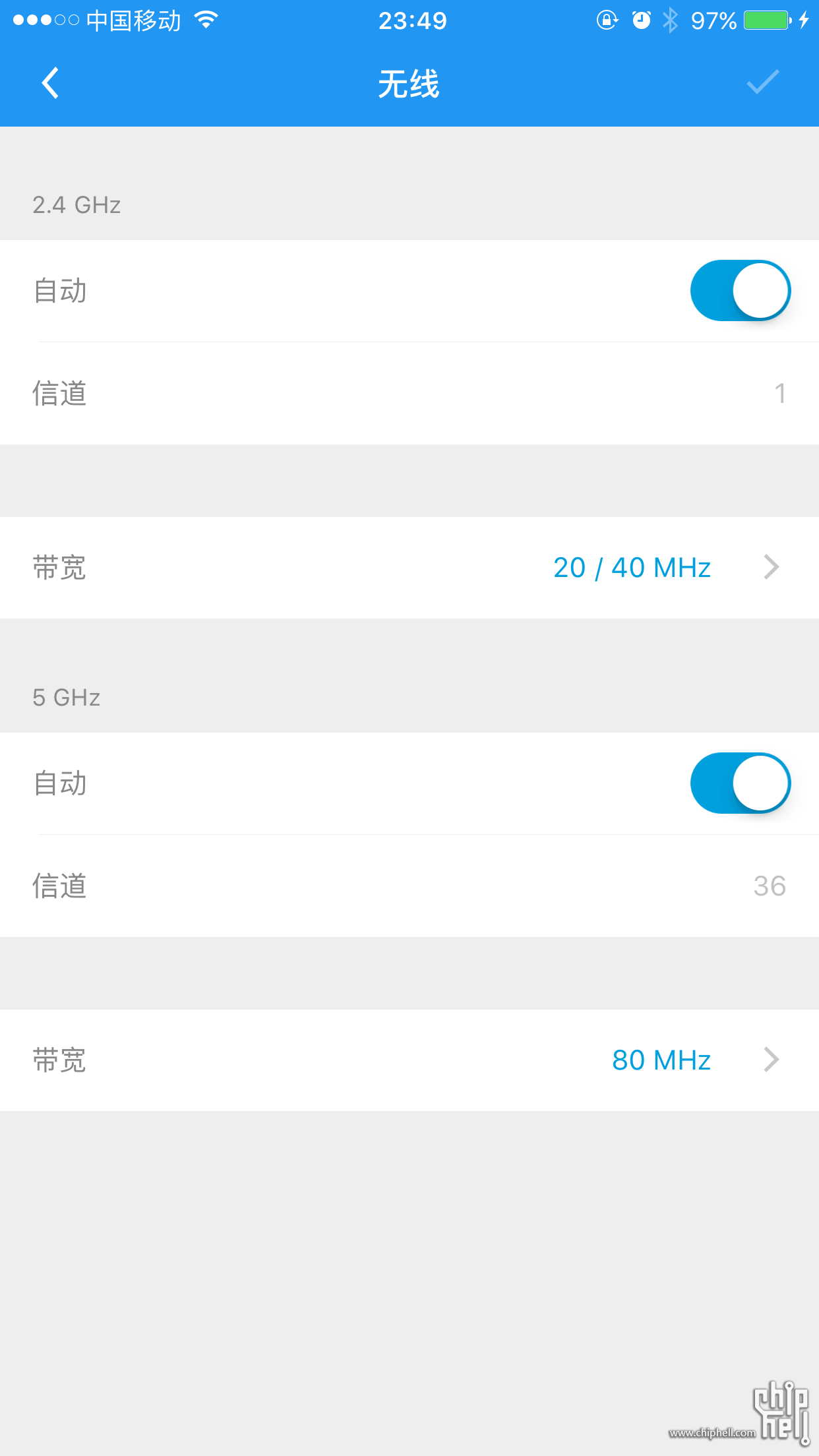Toggle 自动 switch under 5 GHz
819x1456 pixels.
[x=741, y=783]
